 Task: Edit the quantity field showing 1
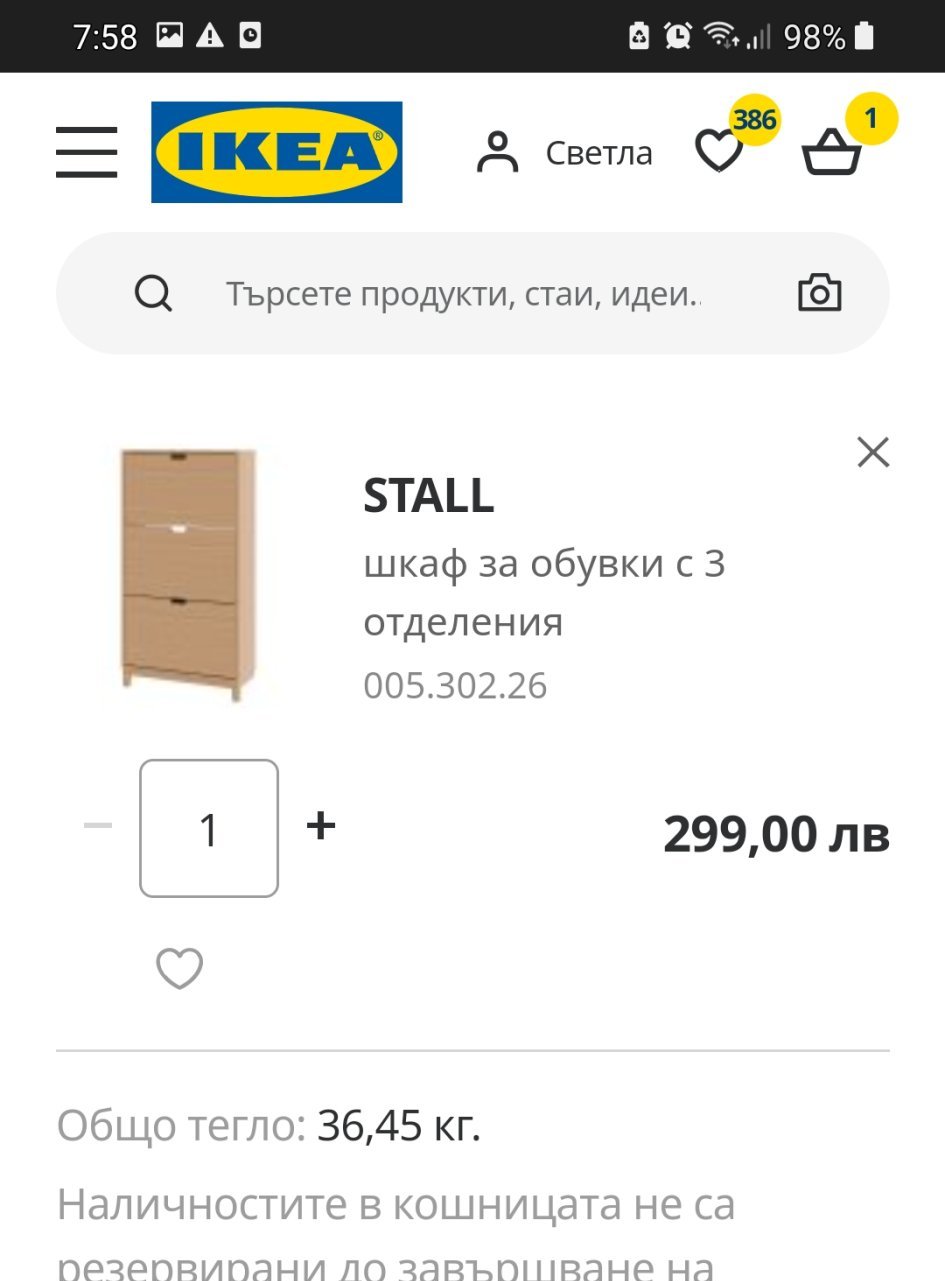(x=209, y=828)
